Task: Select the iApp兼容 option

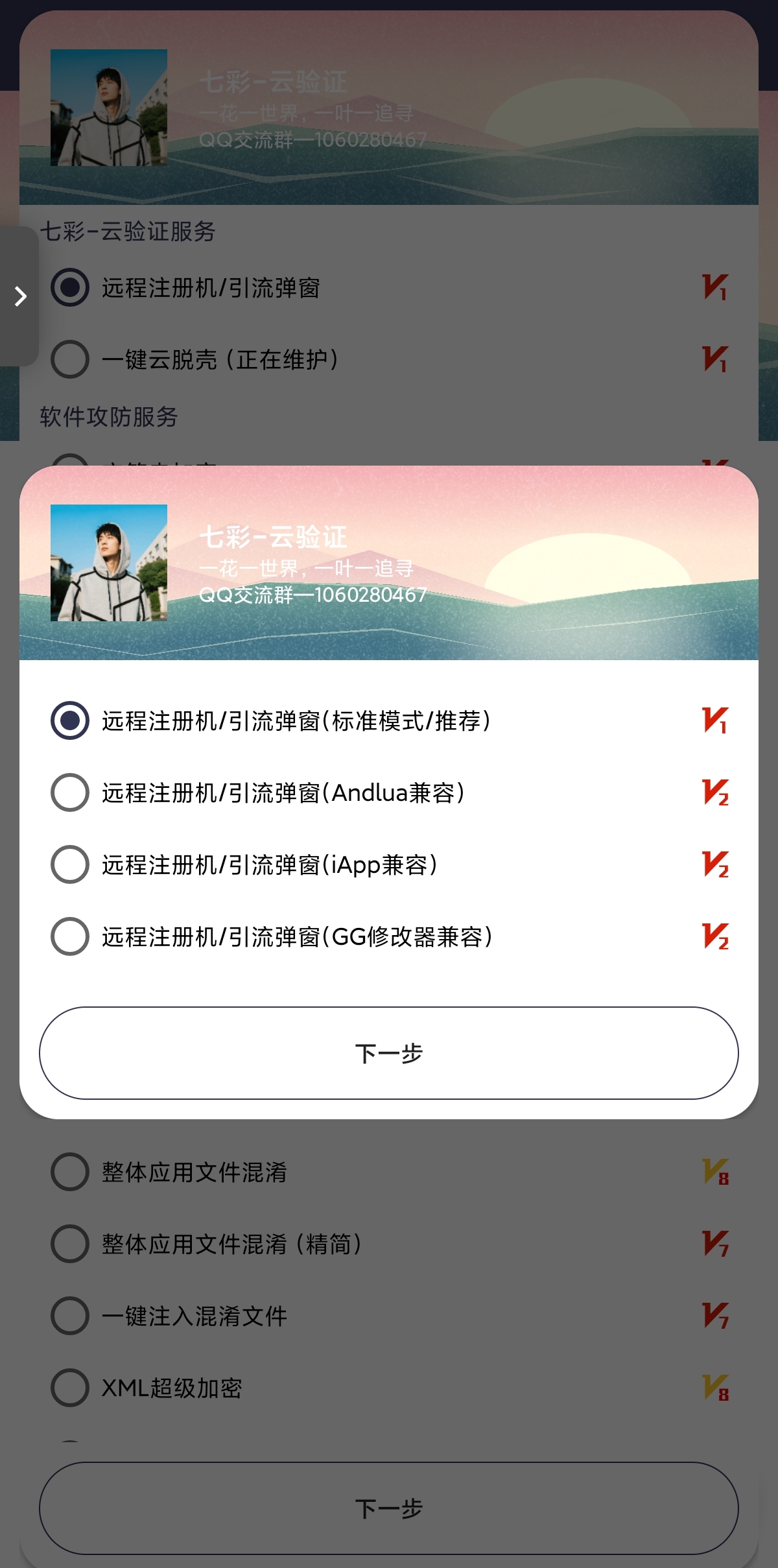Action: (x=70, y=864)
